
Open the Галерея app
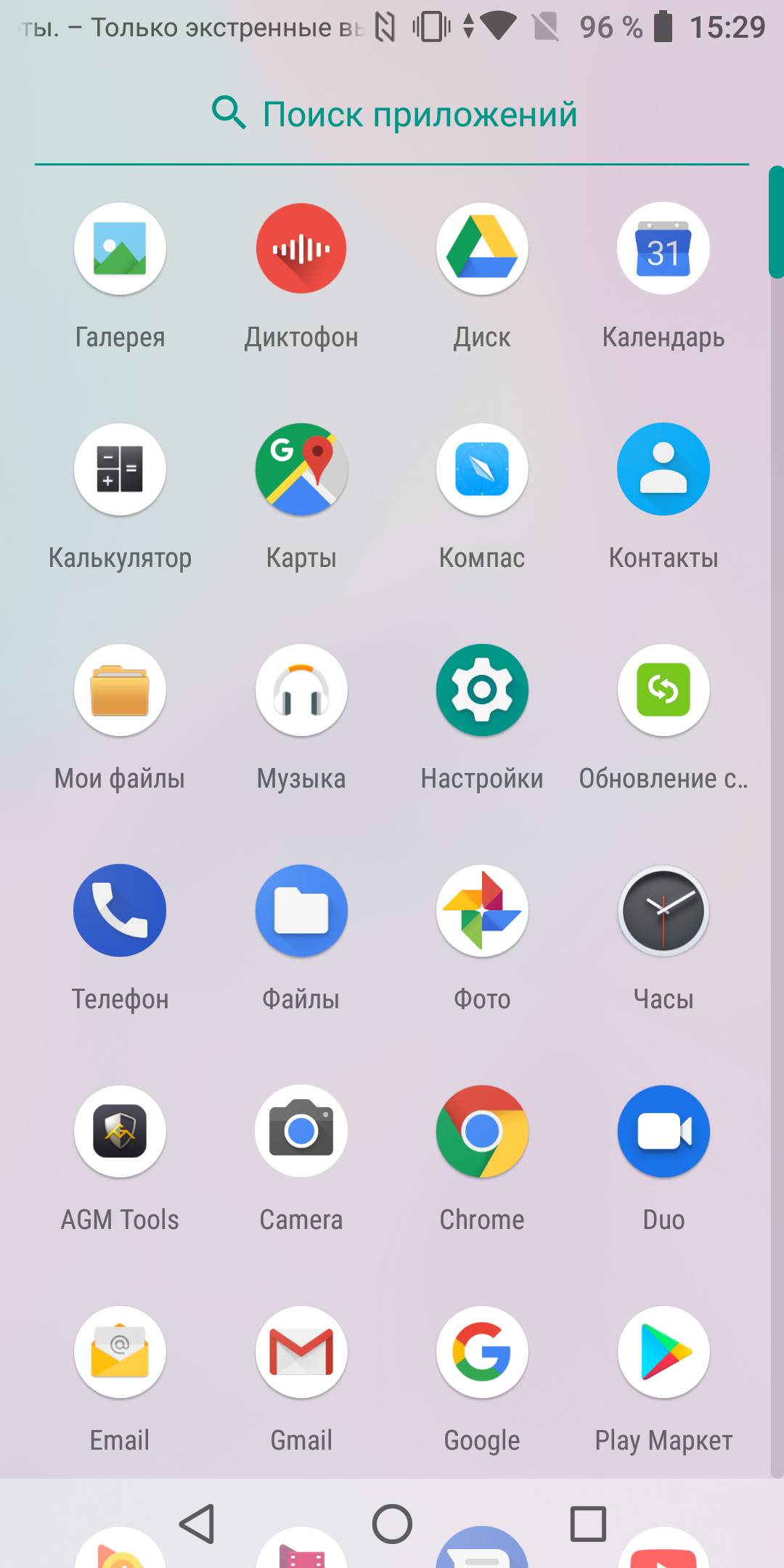click(x=120, y=249)
